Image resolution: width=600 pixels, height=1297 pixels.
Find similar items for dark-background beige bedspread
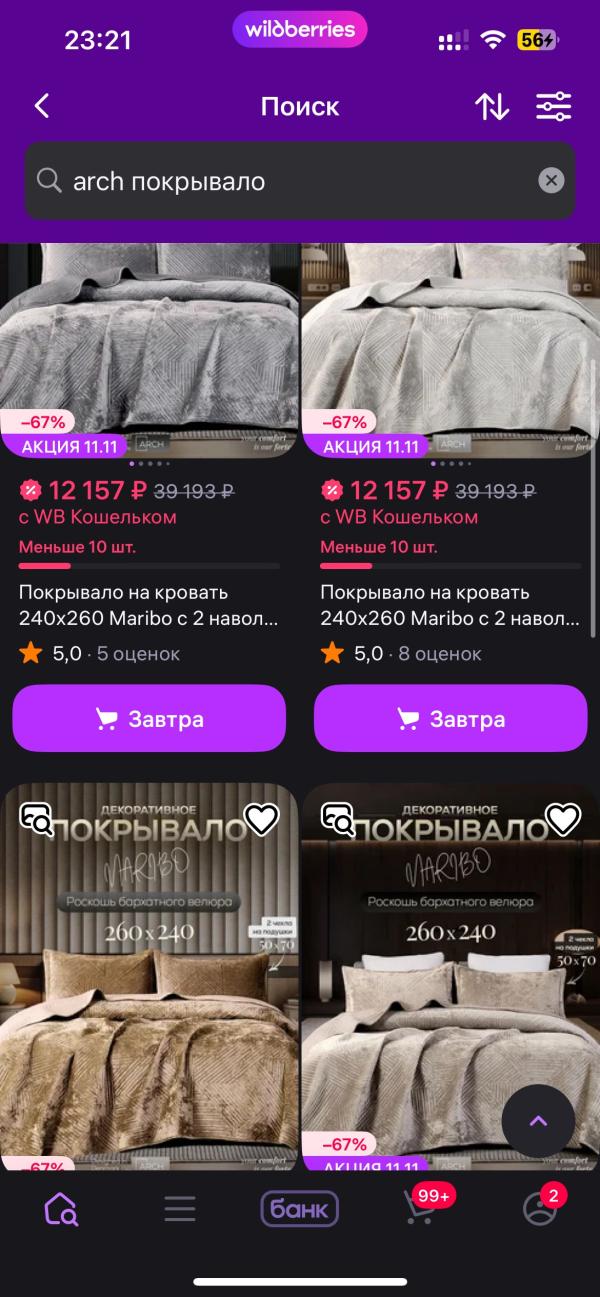[339, 819]
